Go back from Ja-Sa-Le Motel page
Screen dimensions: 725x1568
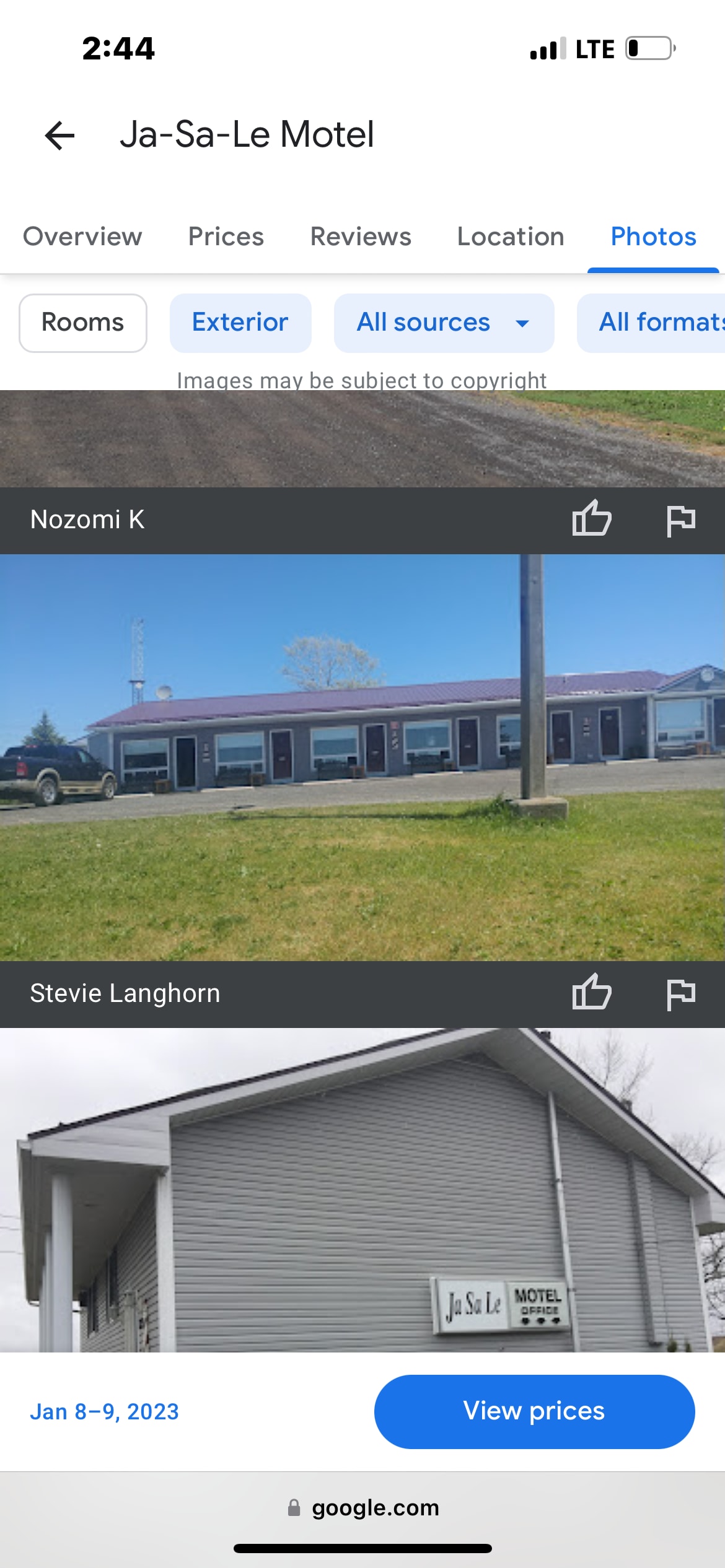coord(60,136)
